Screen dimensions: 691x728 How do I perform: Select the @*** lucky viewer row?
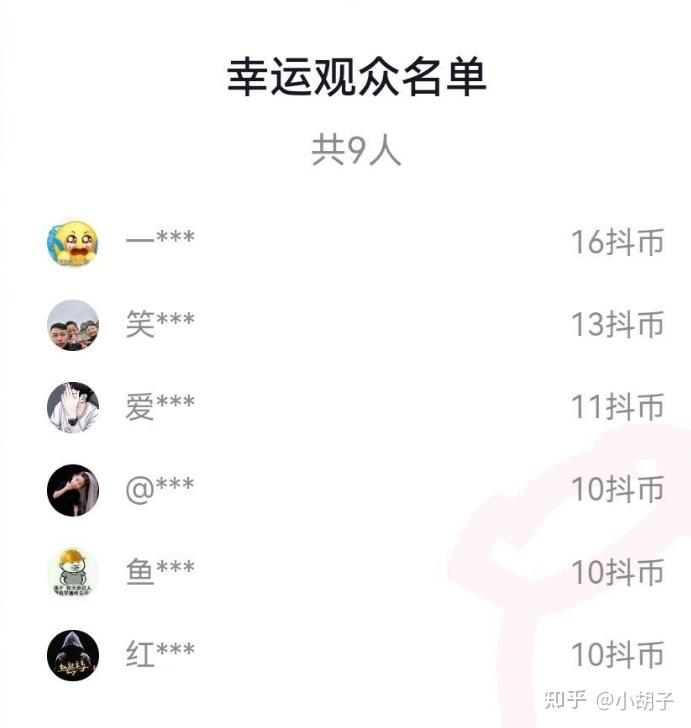point(160,490)
